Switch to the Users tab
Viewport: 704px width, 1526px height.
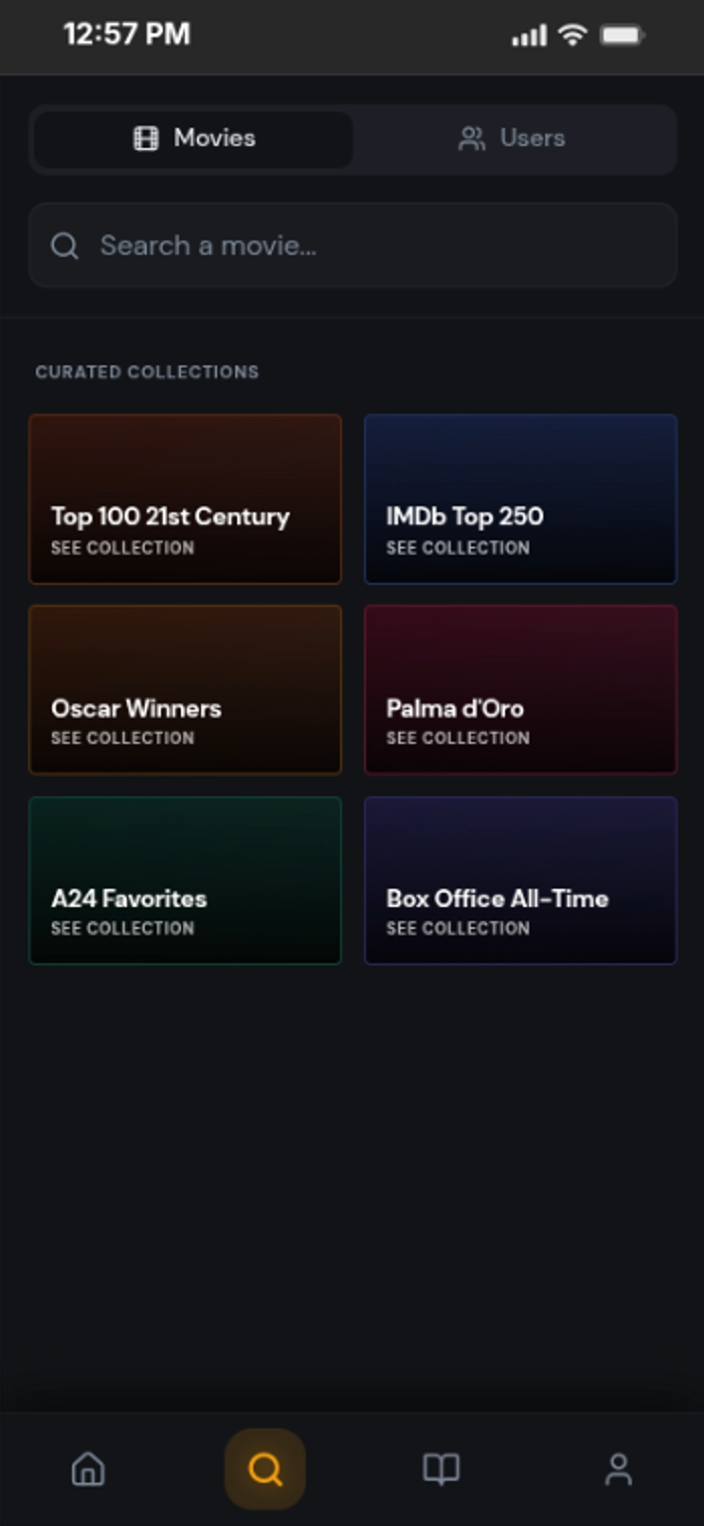[x=512, y=139]
